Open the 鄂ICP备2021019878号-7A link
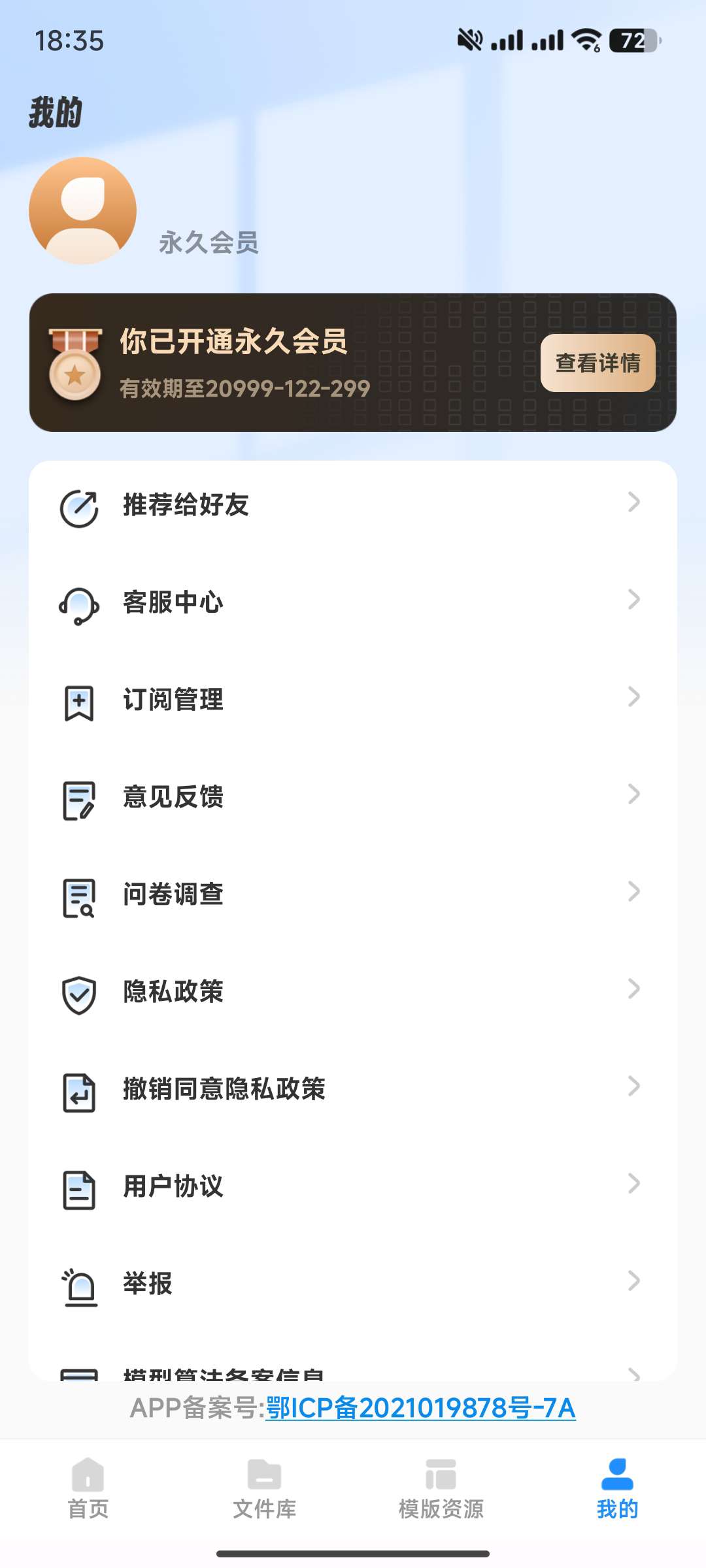 pyautogui.click(x=420, y=1409)
